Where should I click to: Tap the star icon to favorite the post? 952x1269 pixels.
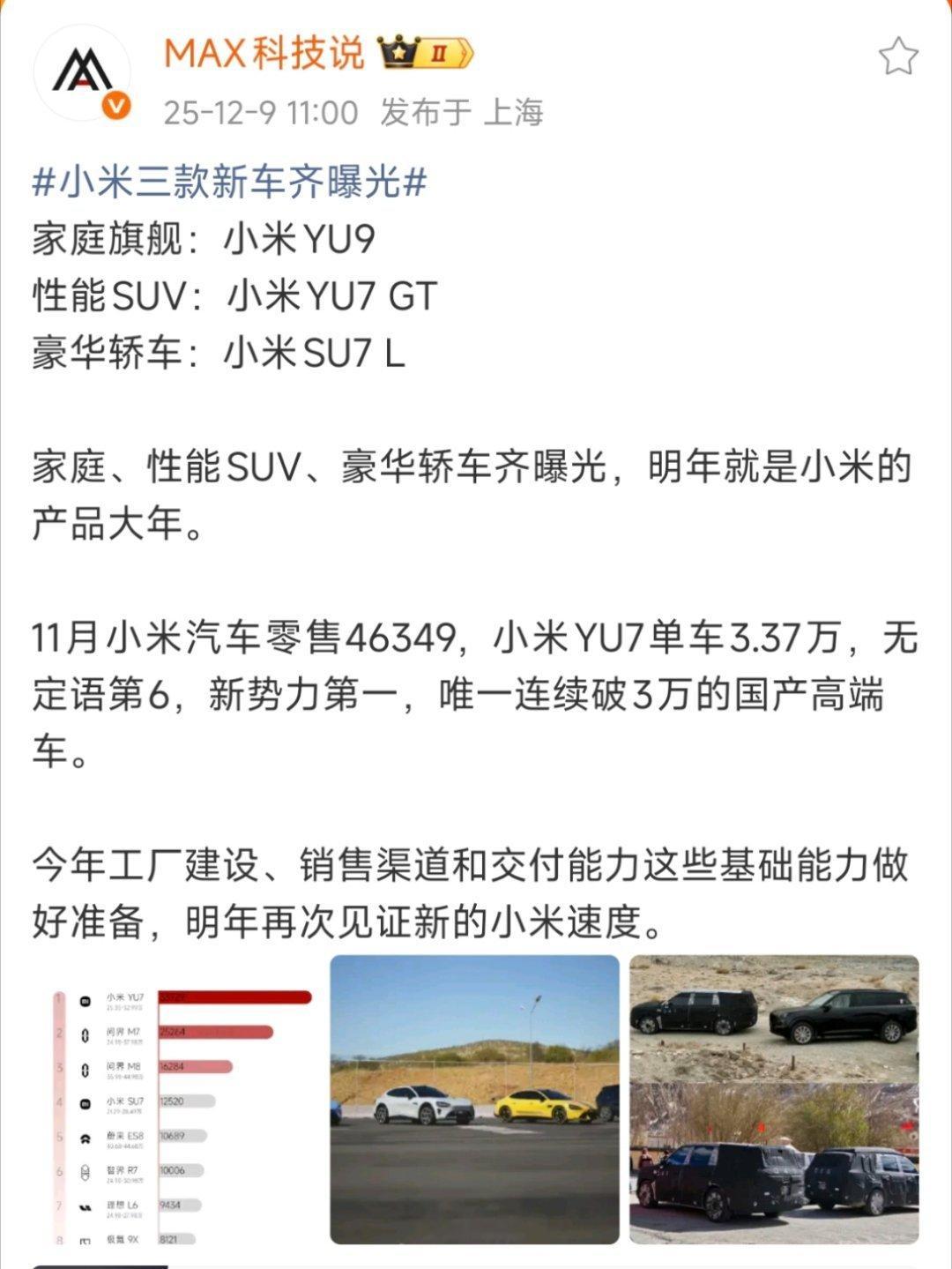pyautogui.click(x=900, y=55)
